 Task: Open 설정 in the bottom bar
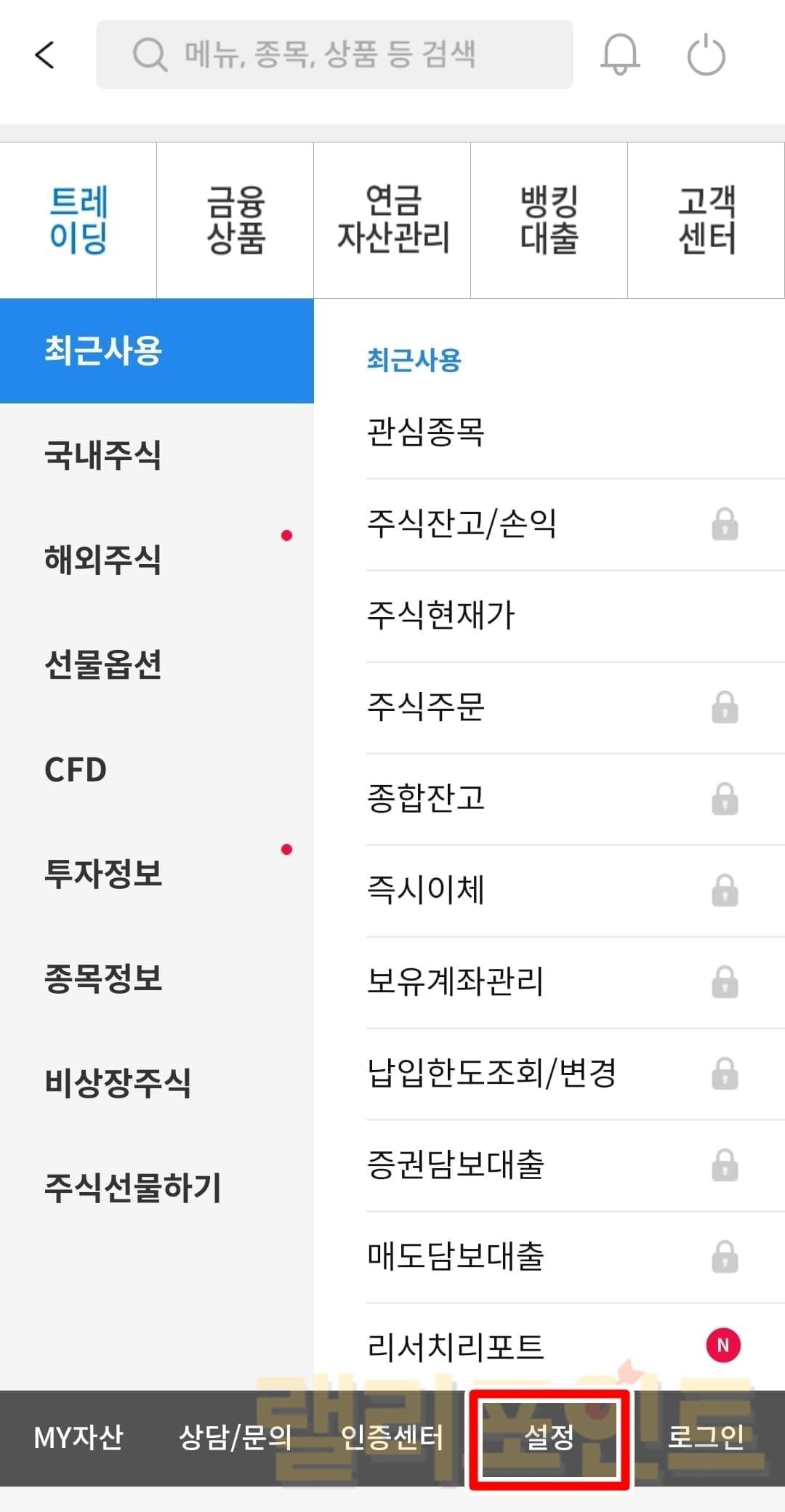tap(549, 1437)
